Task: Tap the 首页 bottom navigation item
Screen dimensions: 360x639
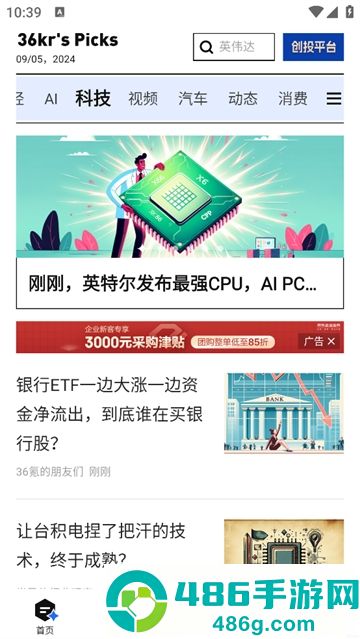Action: pyautogui.click(x=45, y=617)
